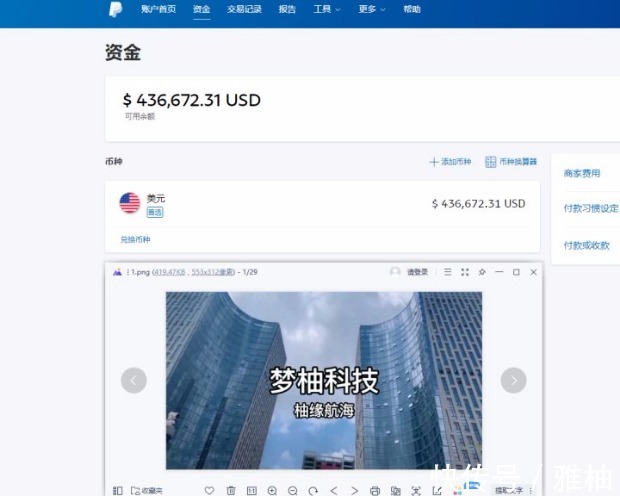The image size is (620, 498).
Task: Open 付款习惯设定 settings
Action: pos(591,208)
